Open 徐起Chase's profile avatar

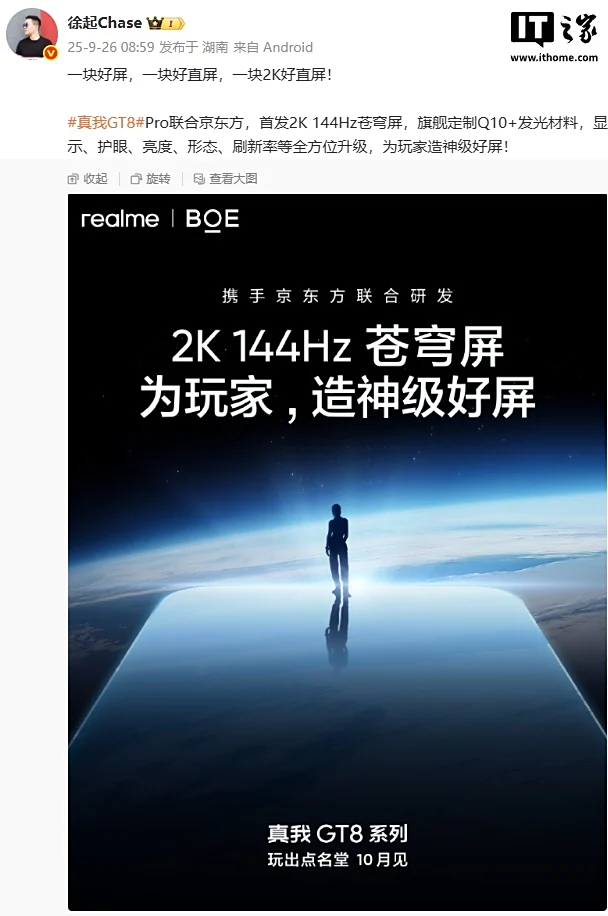[31, 35]
